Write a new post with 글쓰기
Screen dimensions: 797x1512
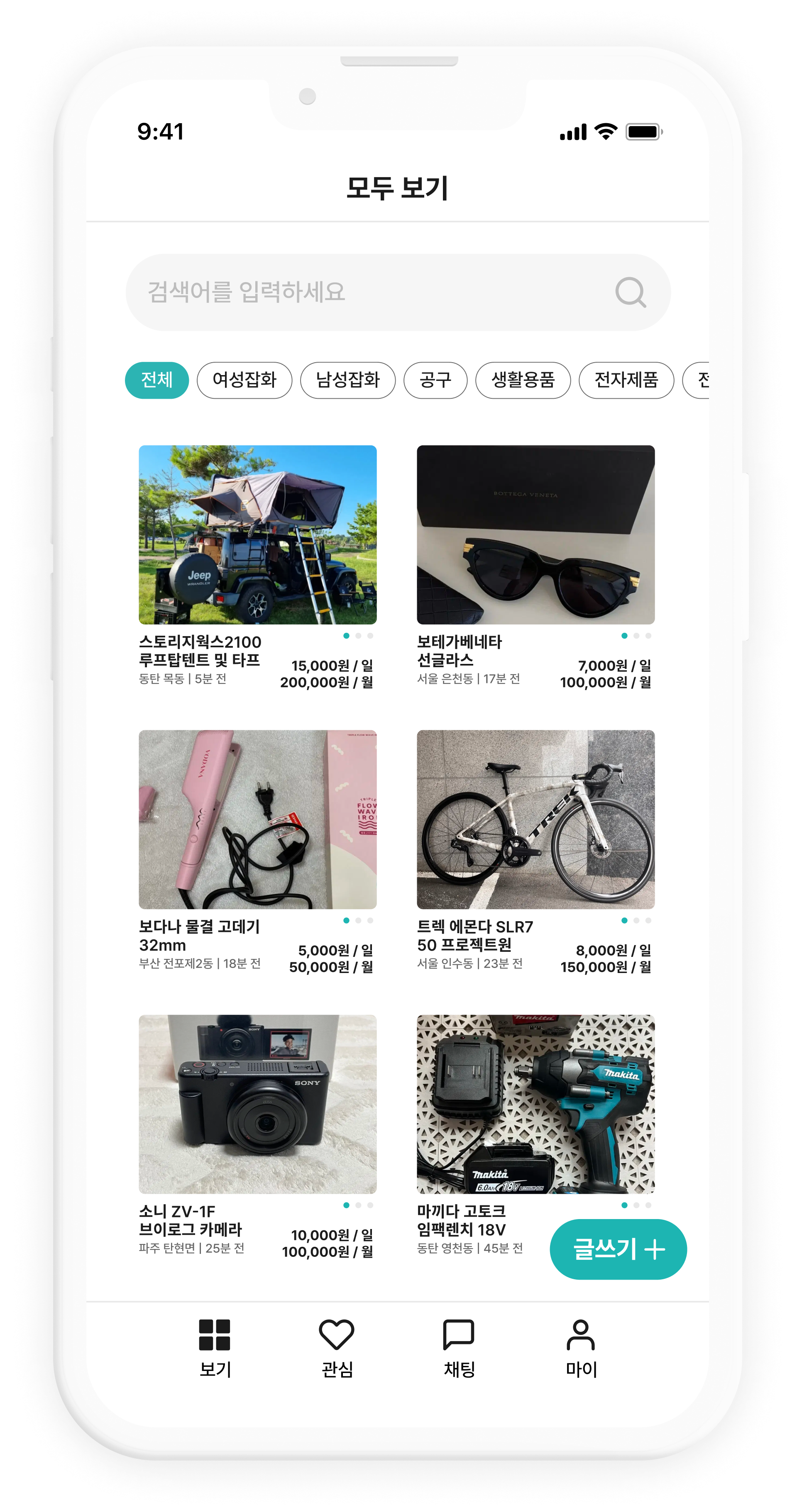[x=618, y=1249]
